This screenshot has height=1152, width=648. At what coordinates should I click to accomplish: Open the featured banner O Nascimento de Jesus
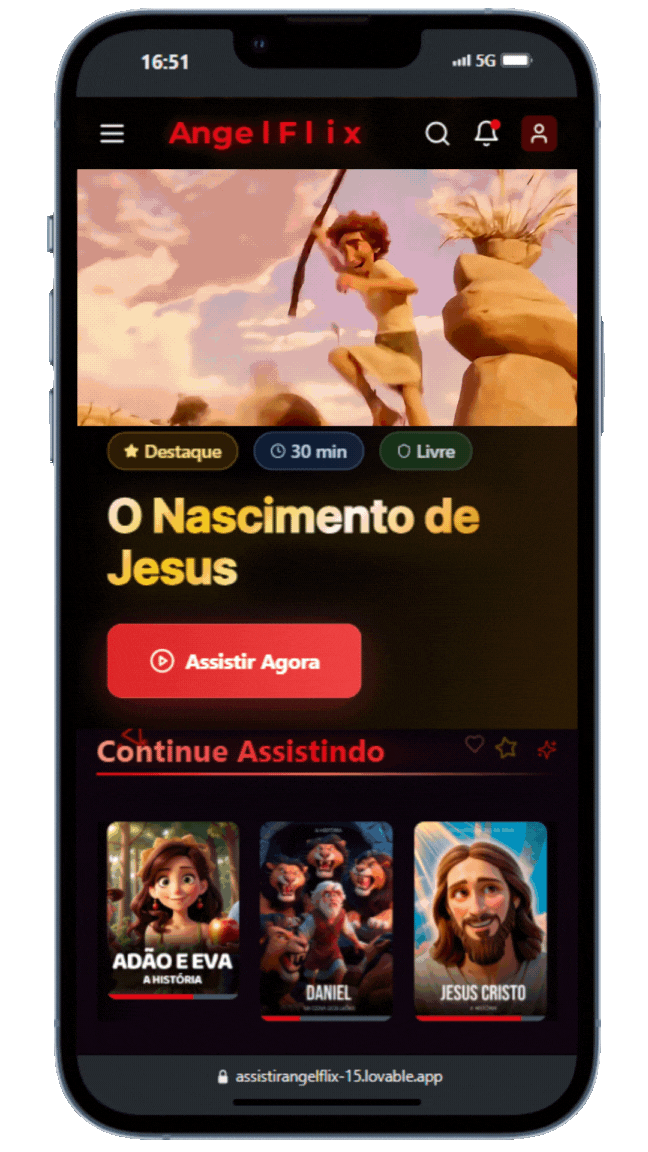click(327, 297)
